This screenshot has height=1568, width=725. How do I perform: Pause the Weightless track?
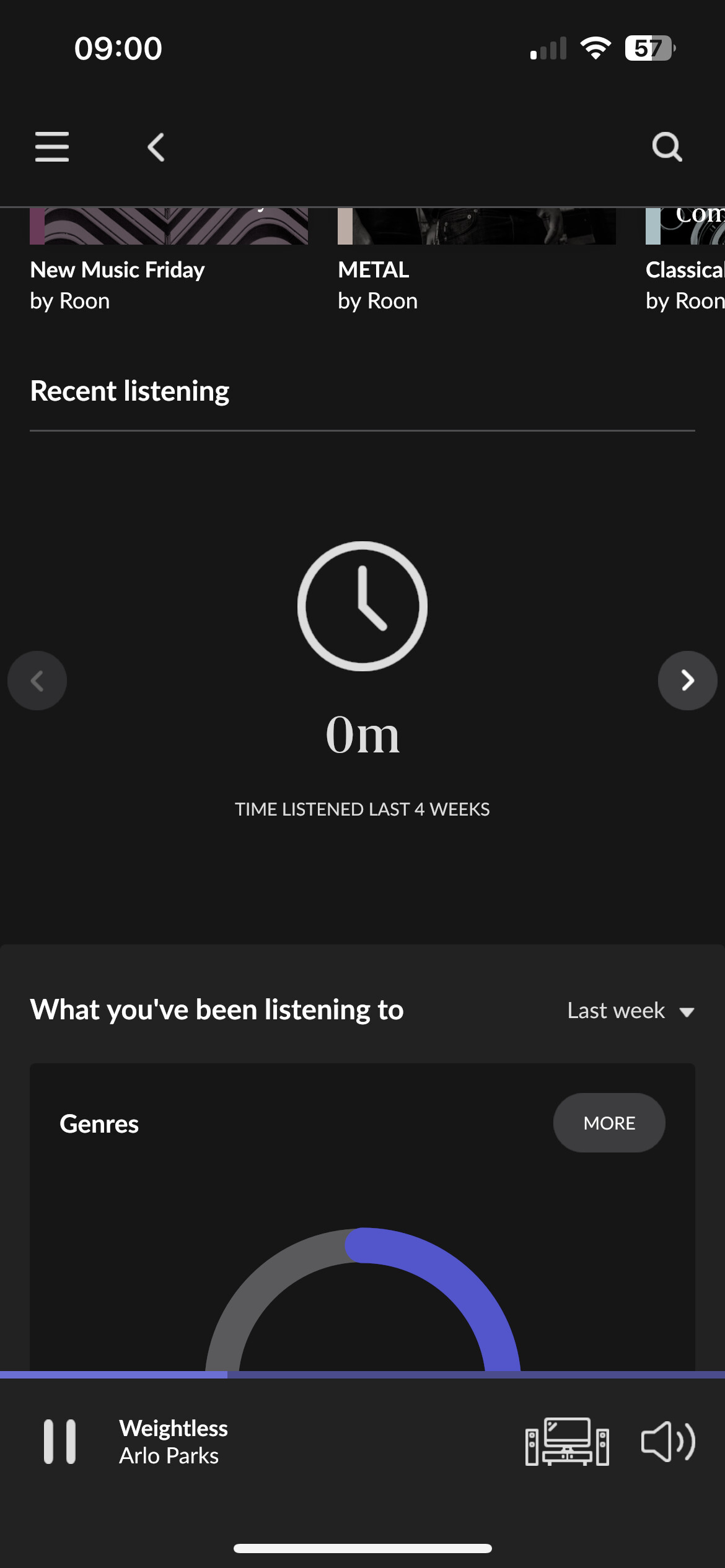(x=60, y=1442)
